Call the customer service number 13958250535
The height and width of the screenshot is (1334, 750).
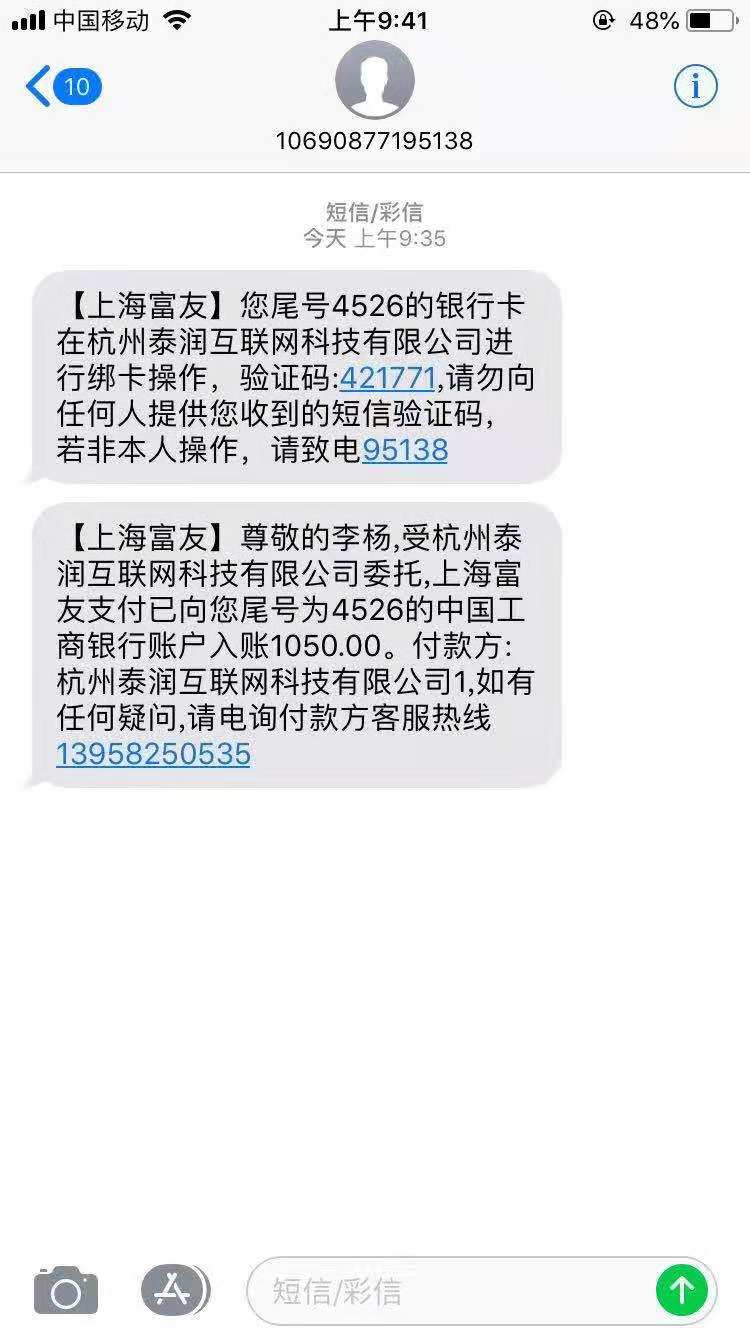coord(154,753)
